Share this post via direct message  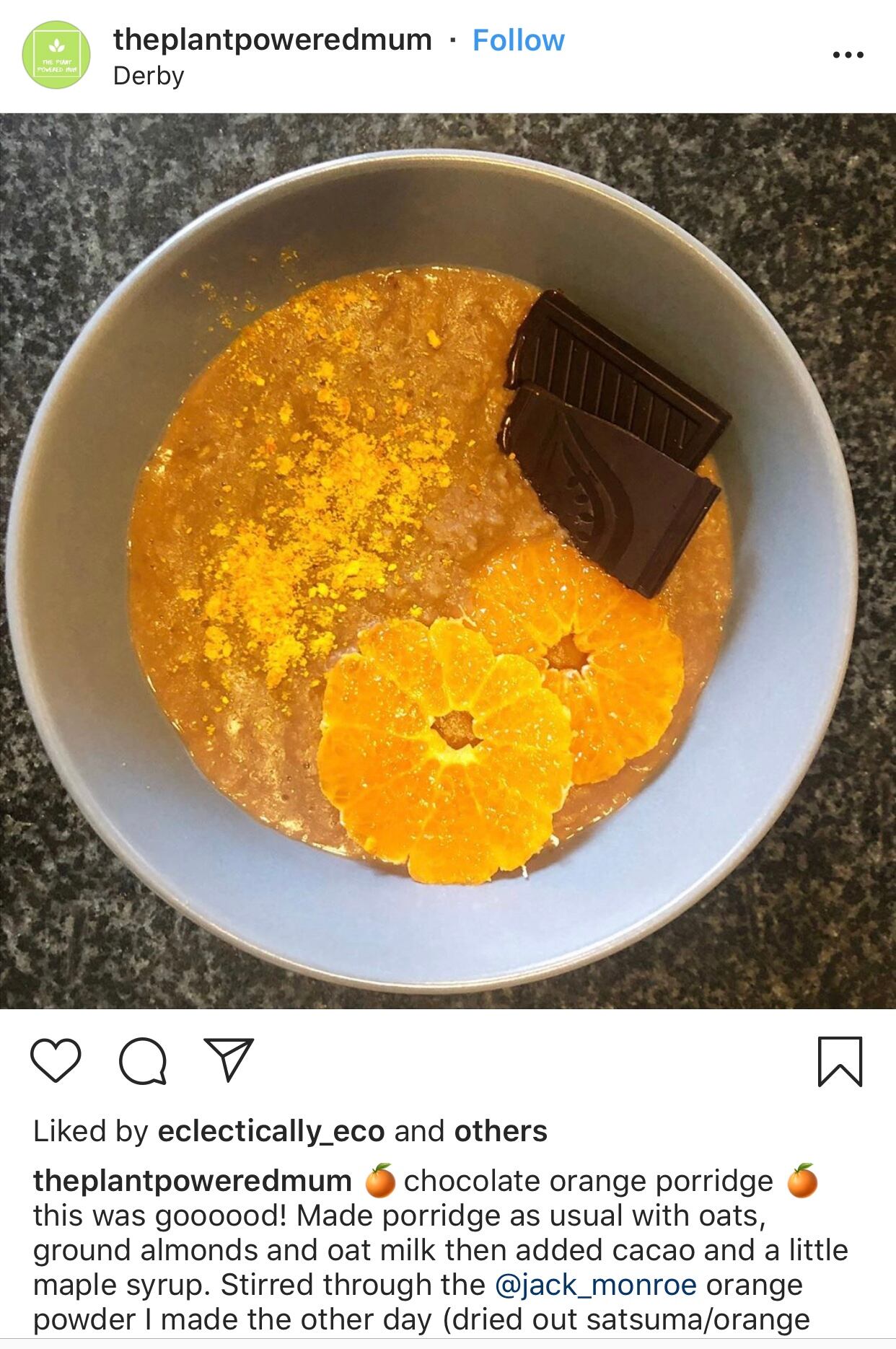point(229,1060)
